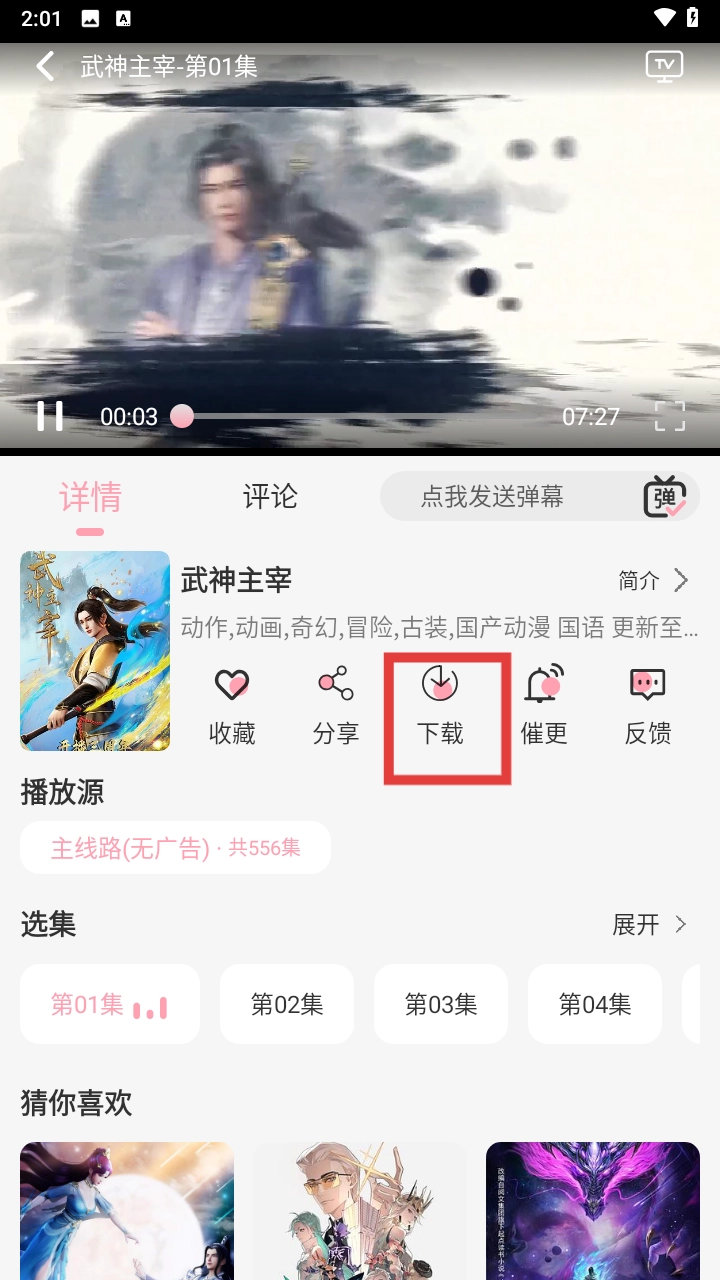Share this anime via 分享

click(336, 706)
